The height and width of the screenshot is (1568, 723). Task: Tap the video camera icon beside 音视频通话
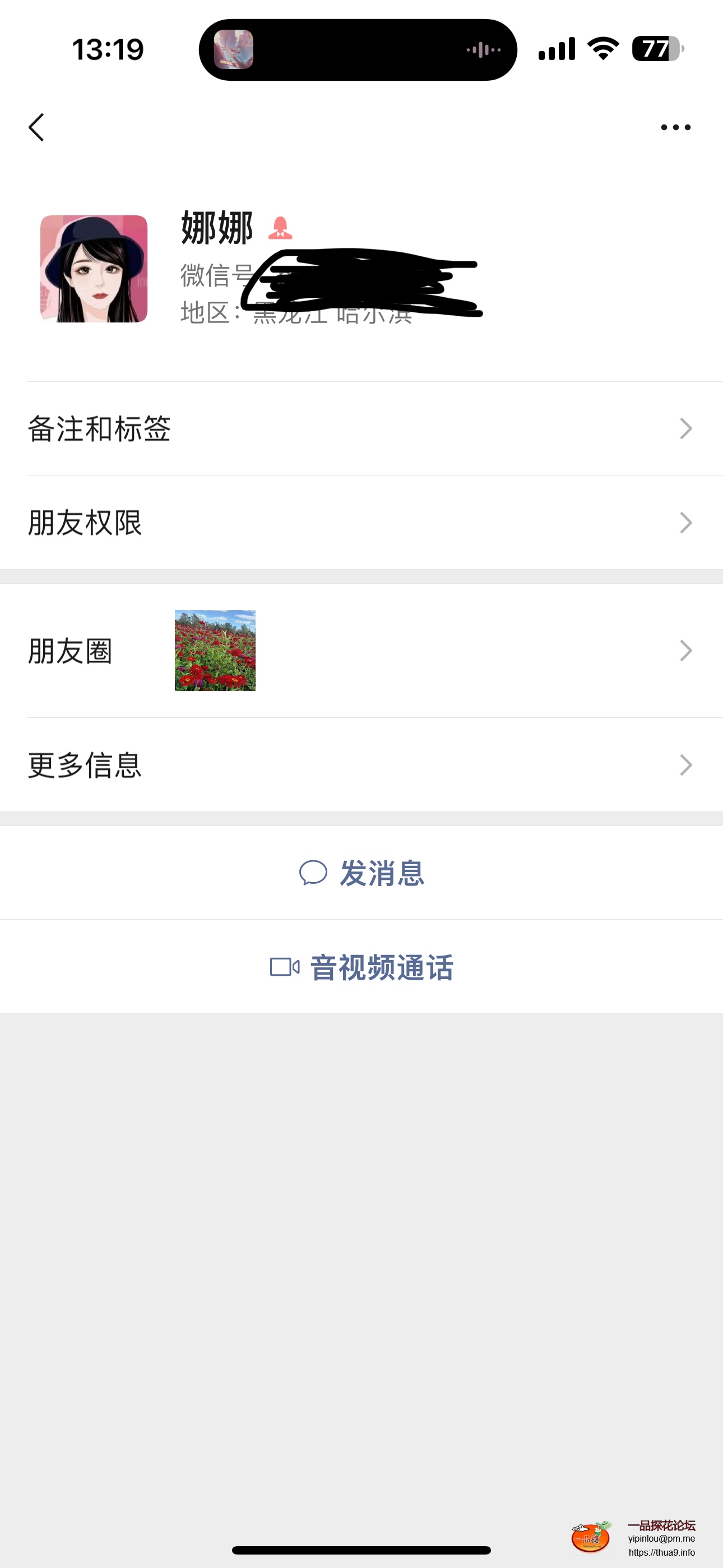click(284, 967)
